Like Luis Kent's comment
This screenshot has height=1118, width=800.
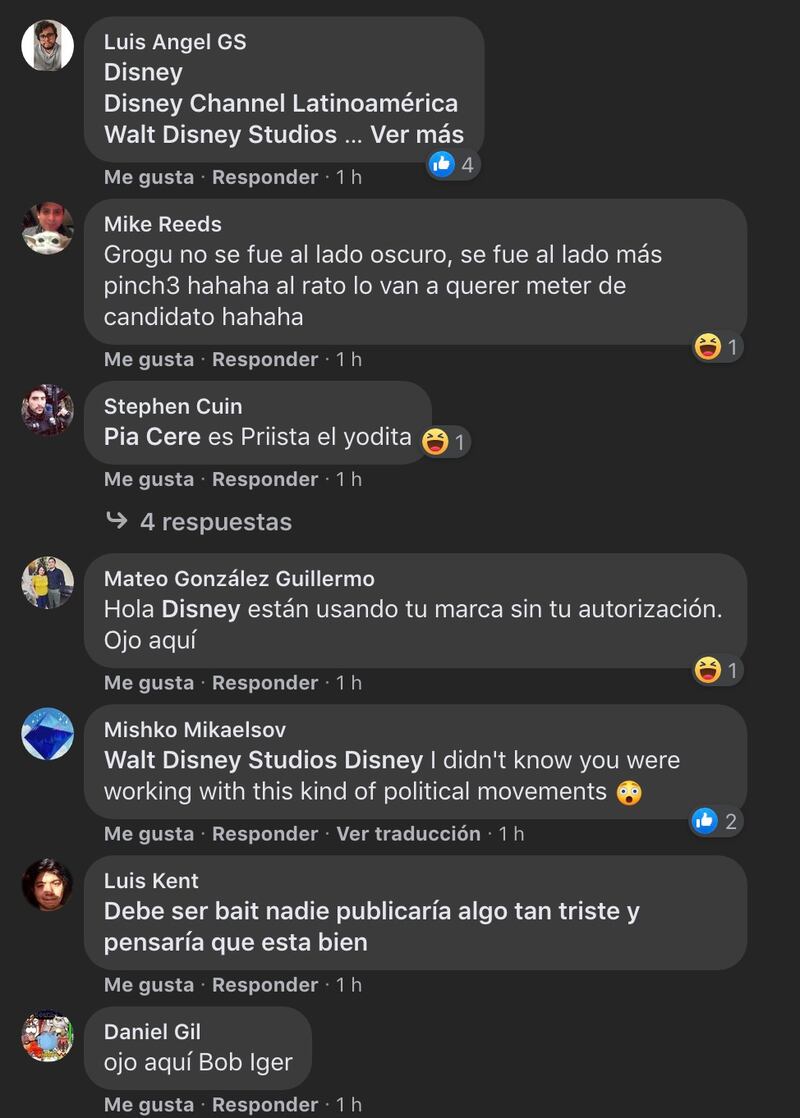click(x=148, y=985)
